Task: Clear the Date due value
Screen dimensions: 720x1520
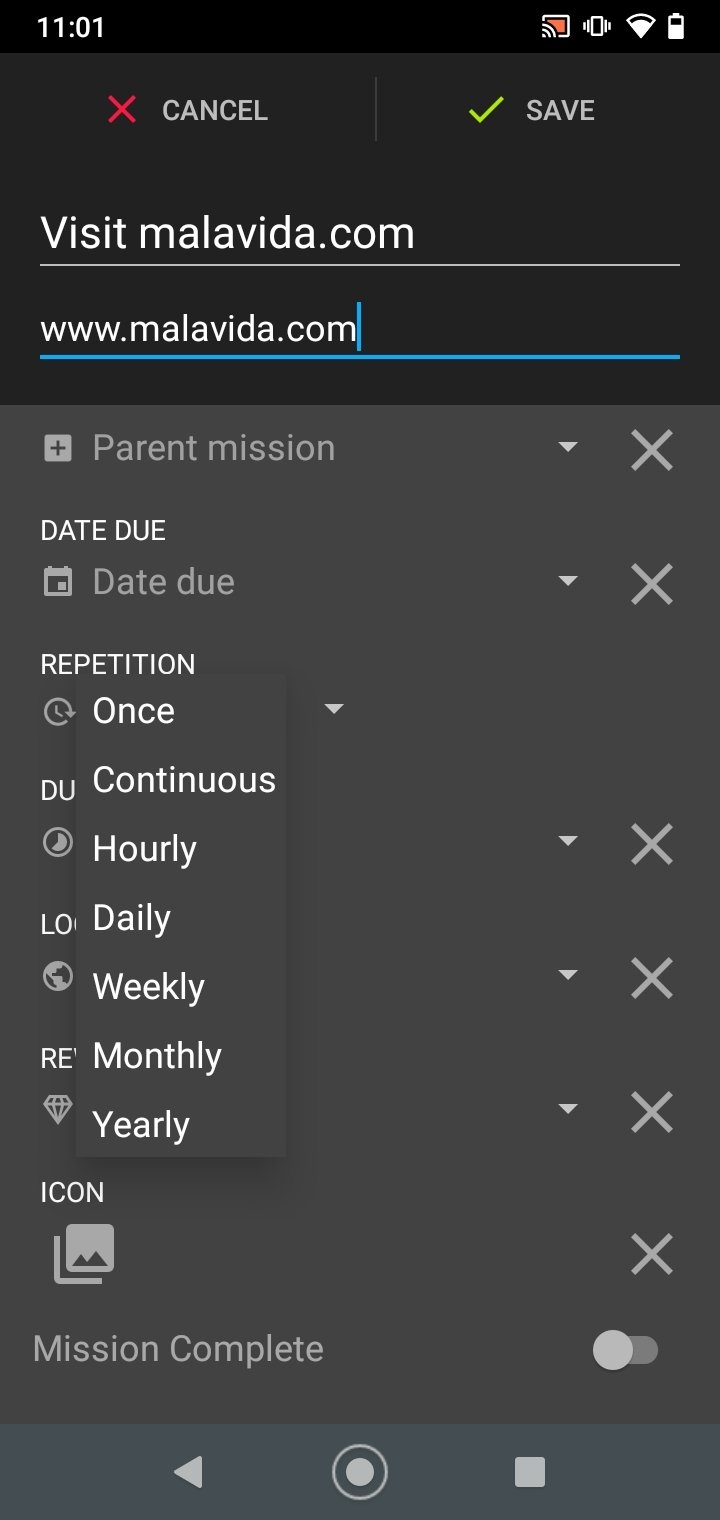Action: (652, 584)
